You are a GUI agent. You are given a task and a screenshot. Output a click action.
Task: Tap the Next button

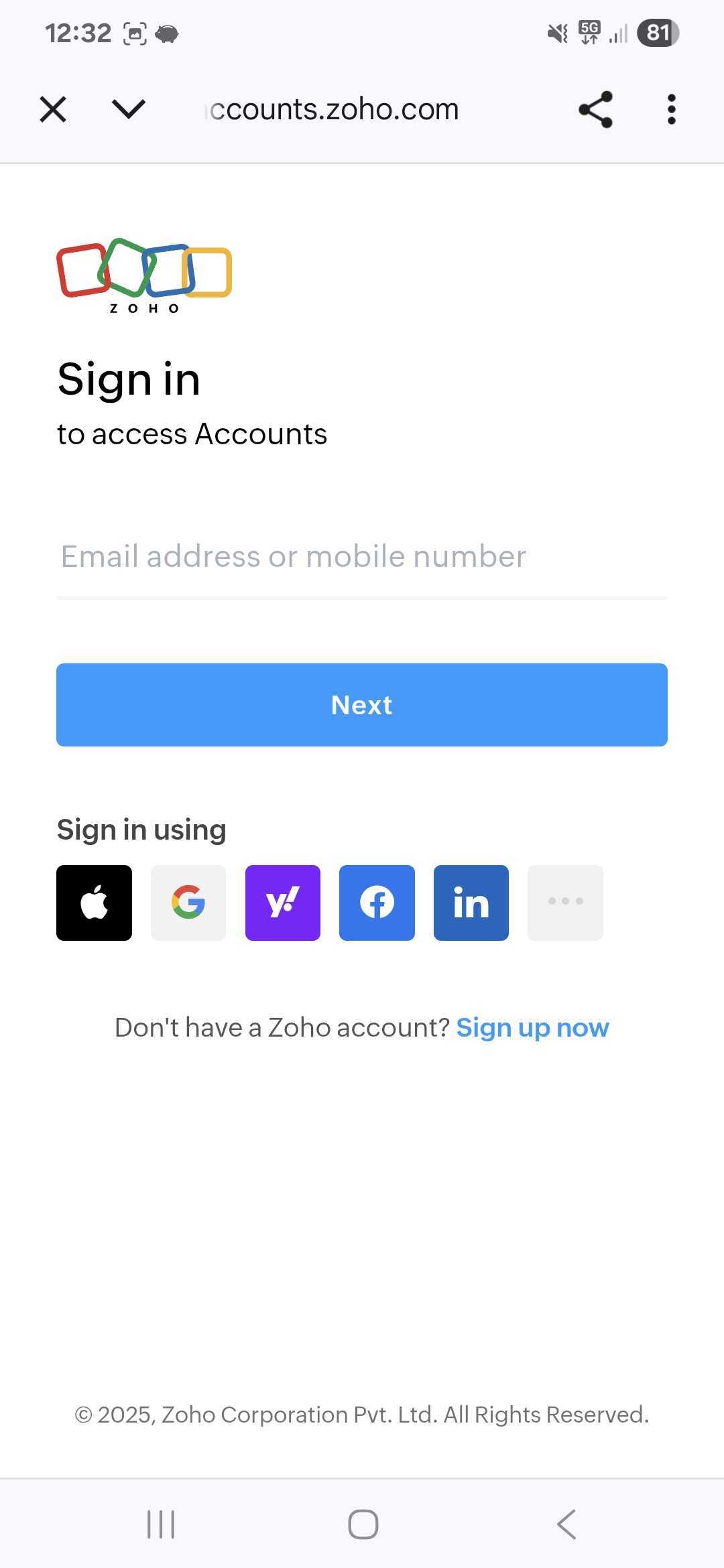362,705
